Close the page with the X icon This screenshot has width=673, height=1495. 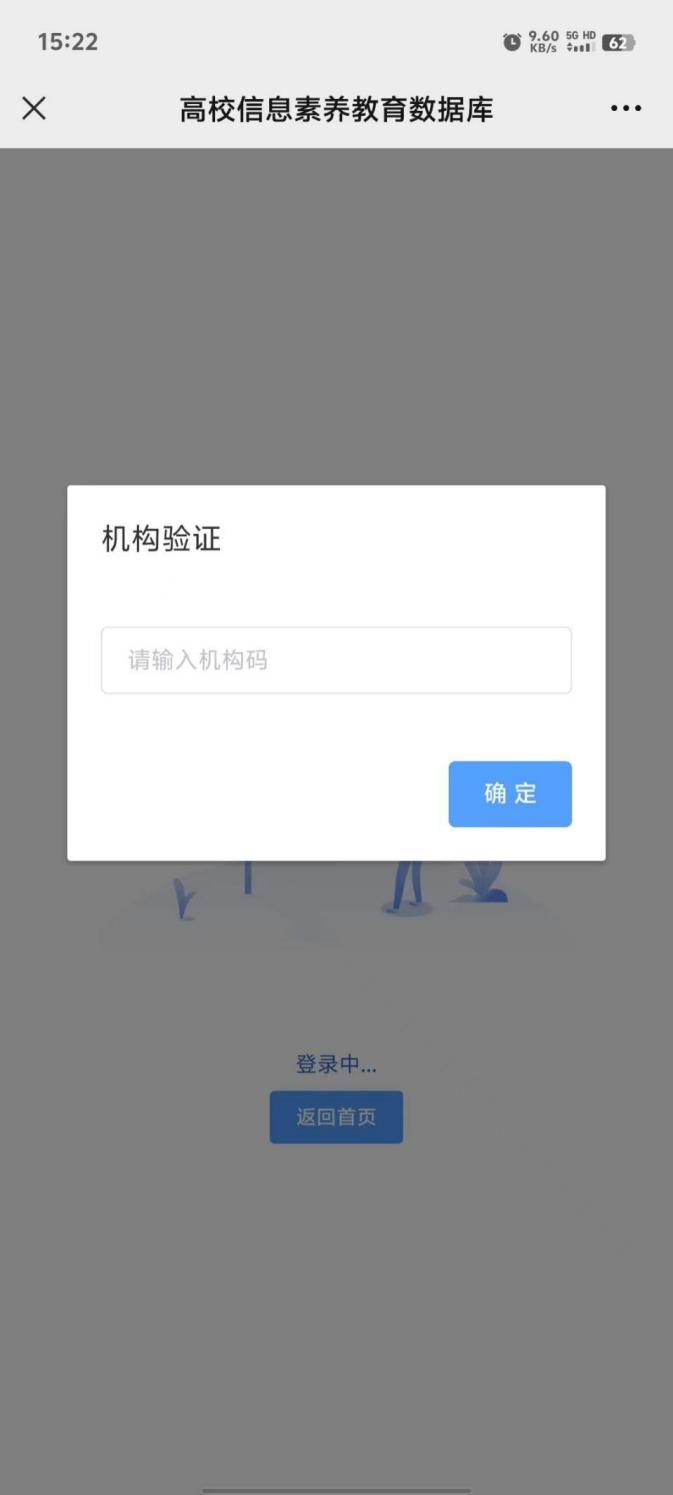pyautogui.click(x=34, y=108)
